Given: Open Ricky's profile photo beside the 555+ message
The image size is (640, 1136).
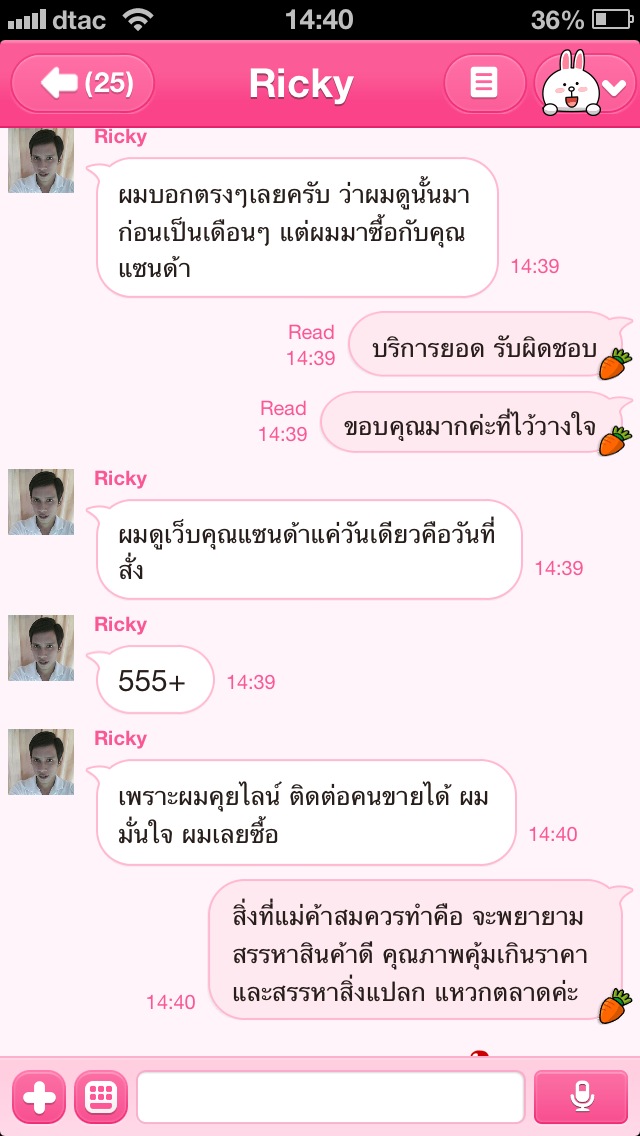Looking at the screenshot, I should coord(41,648).
